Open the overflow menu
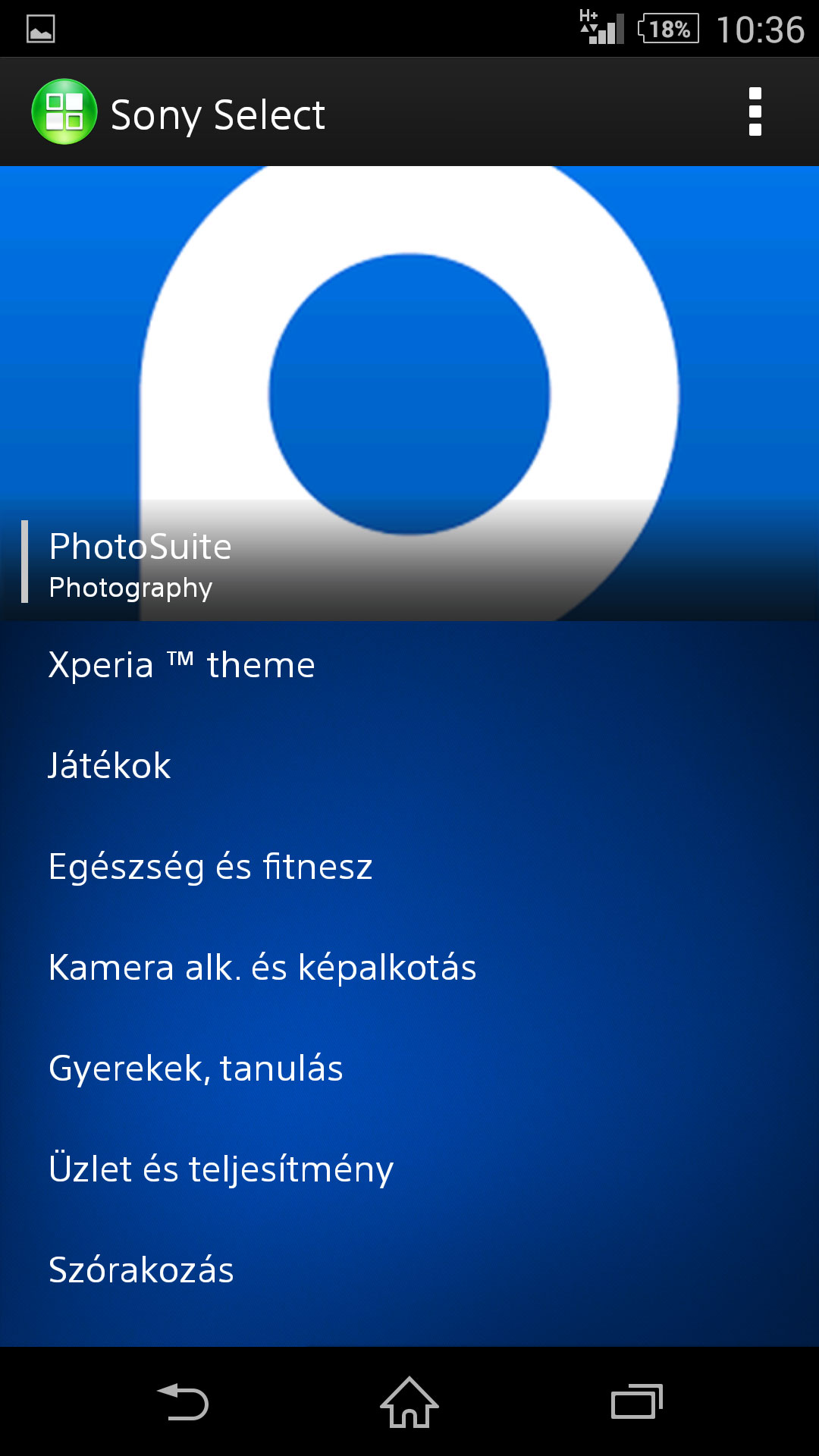 click(755, 112)
